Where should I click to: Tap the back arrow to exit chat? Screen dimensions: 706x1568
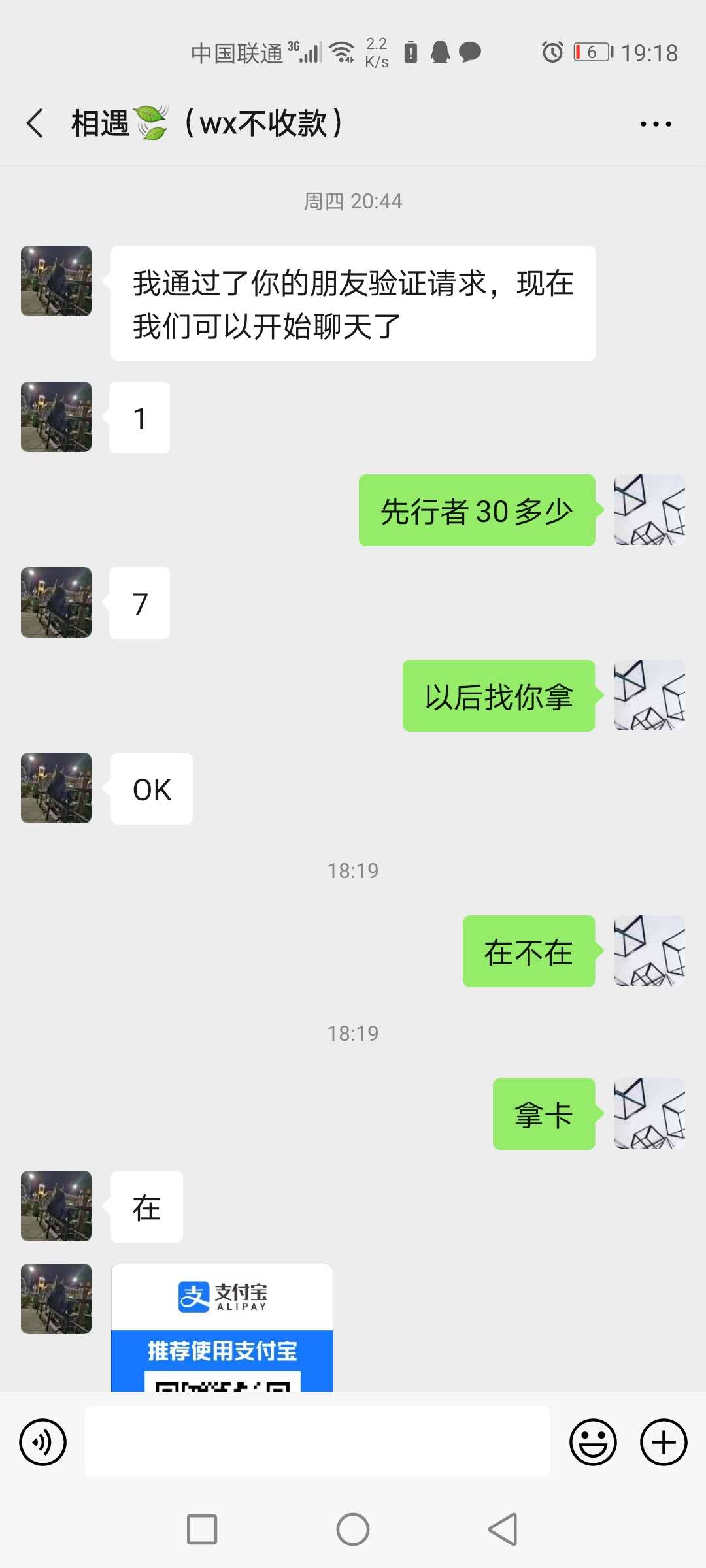pos(35,123)
